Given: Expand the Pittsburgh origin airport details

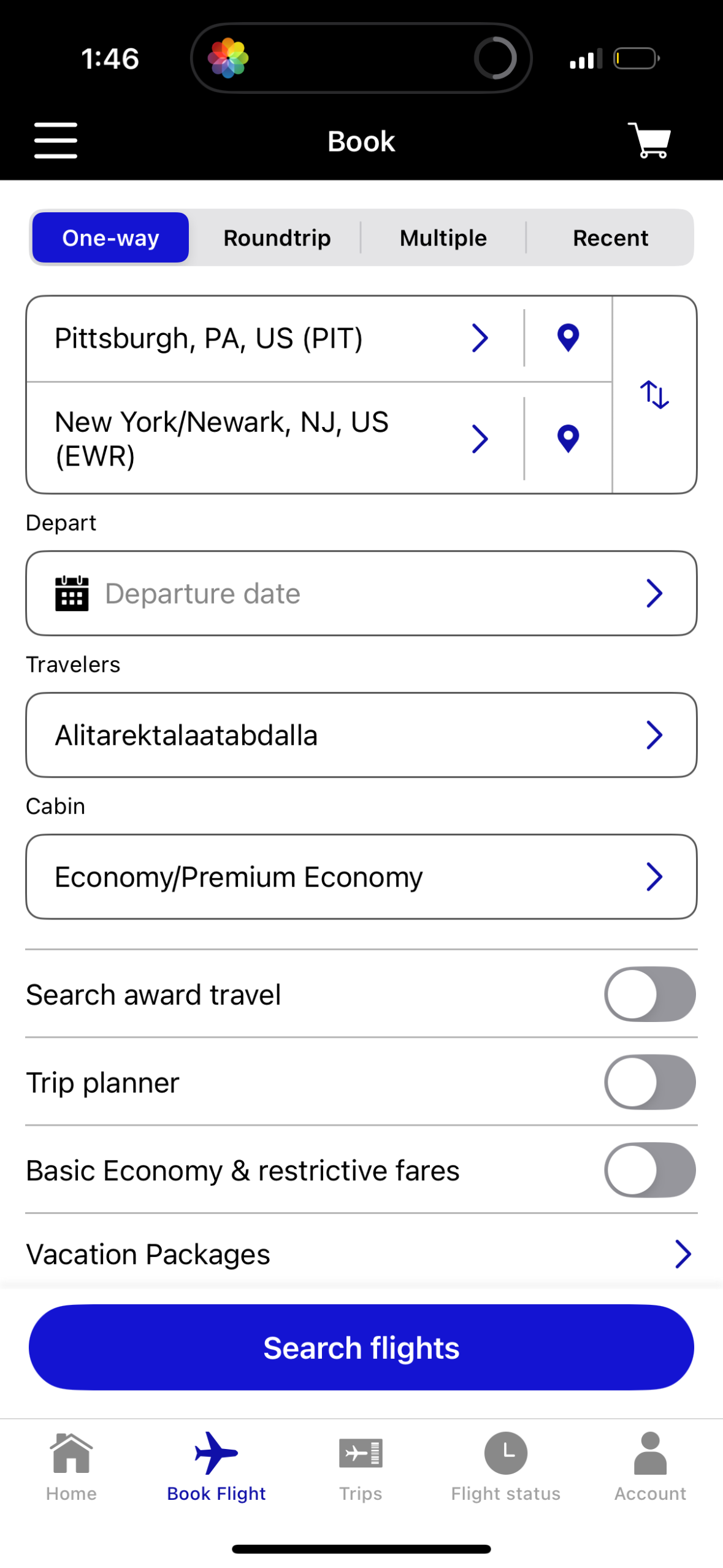Looking at the screenshot, I should (x=480, y=337).
